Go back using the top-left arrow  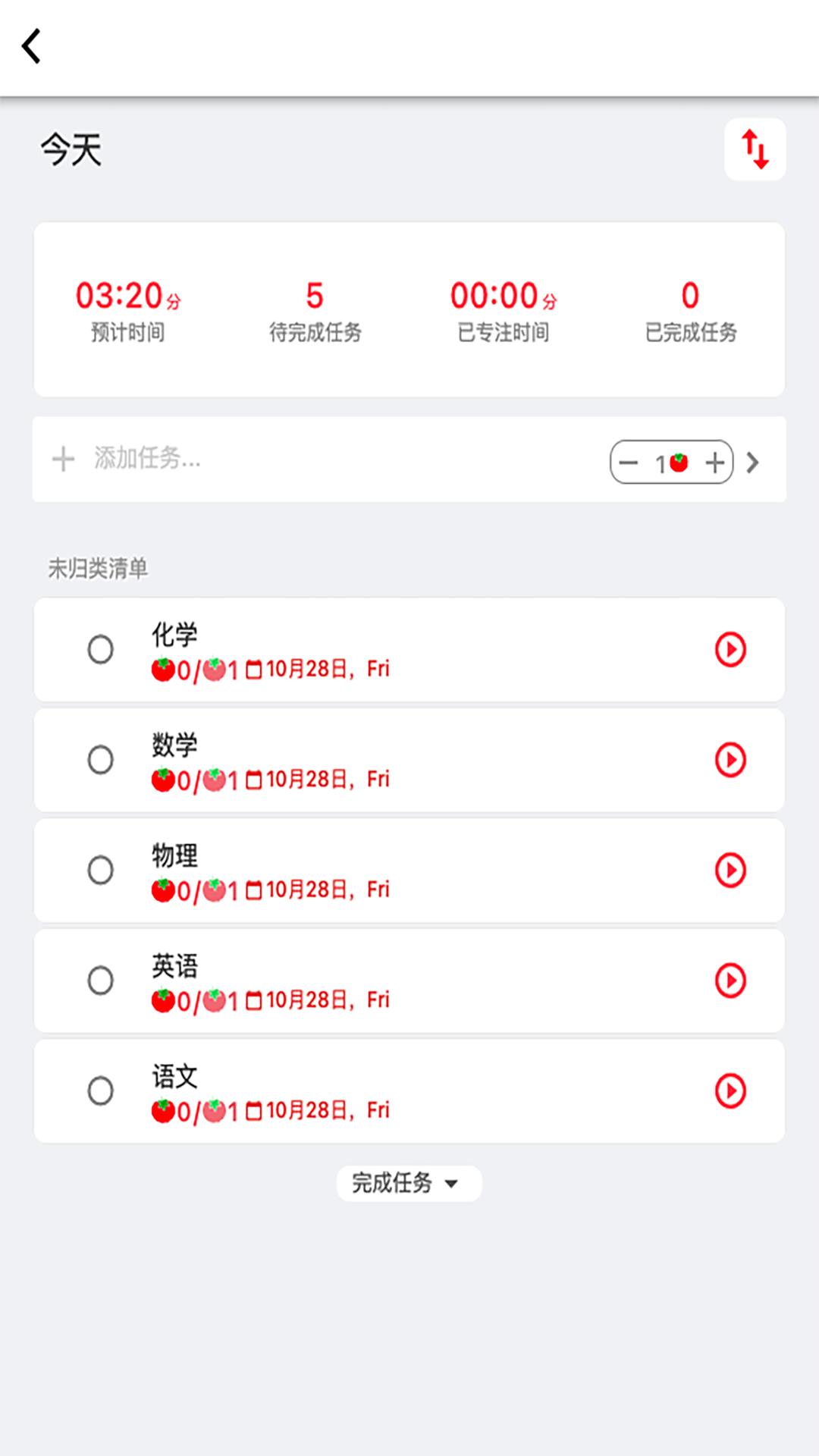[x=31, y=46]
